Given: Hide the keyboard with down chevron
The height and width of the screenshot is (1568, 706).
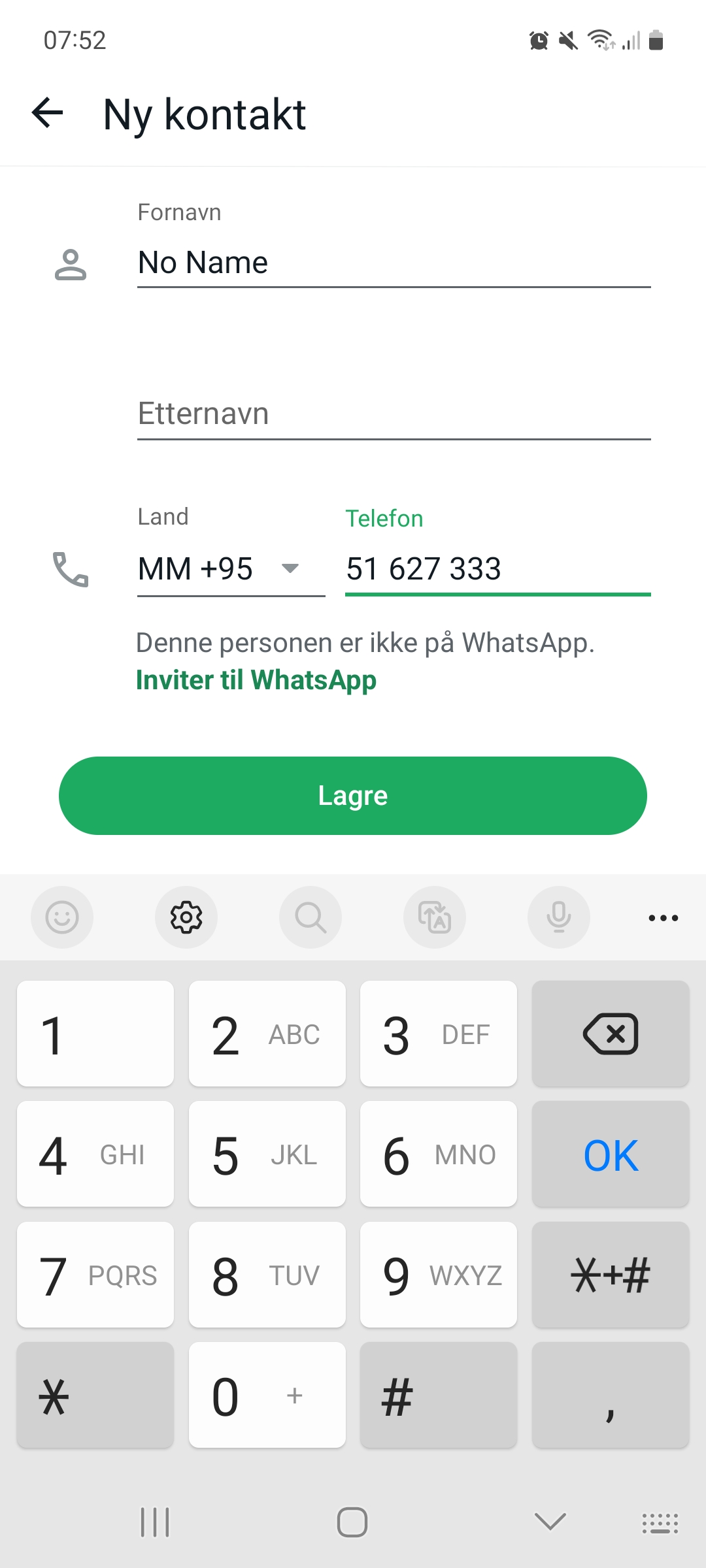Looking at the screenshot, I should (x=550, y=1522).
